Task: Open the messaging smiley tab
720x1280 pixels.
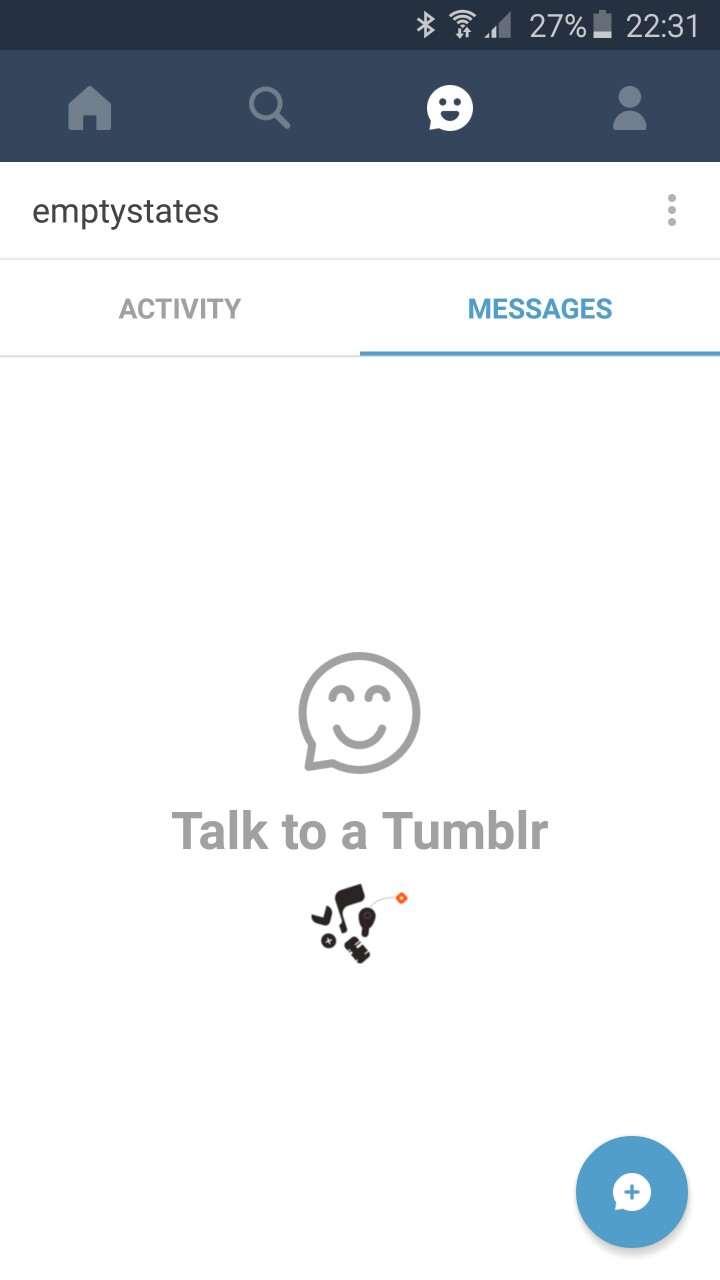Action: coord(450,108)
